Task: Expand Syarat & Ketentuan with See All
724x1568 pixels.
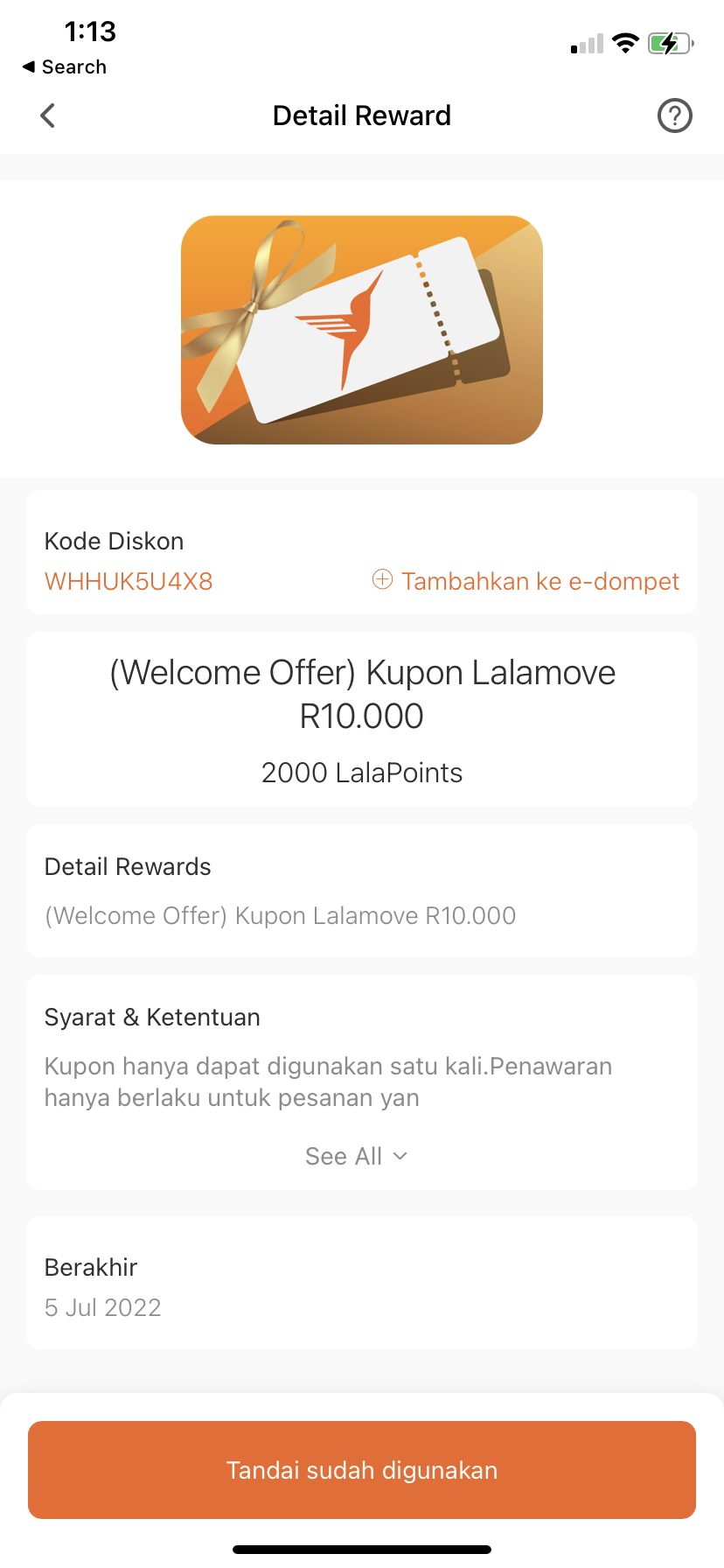Action: coord(356,1156)
